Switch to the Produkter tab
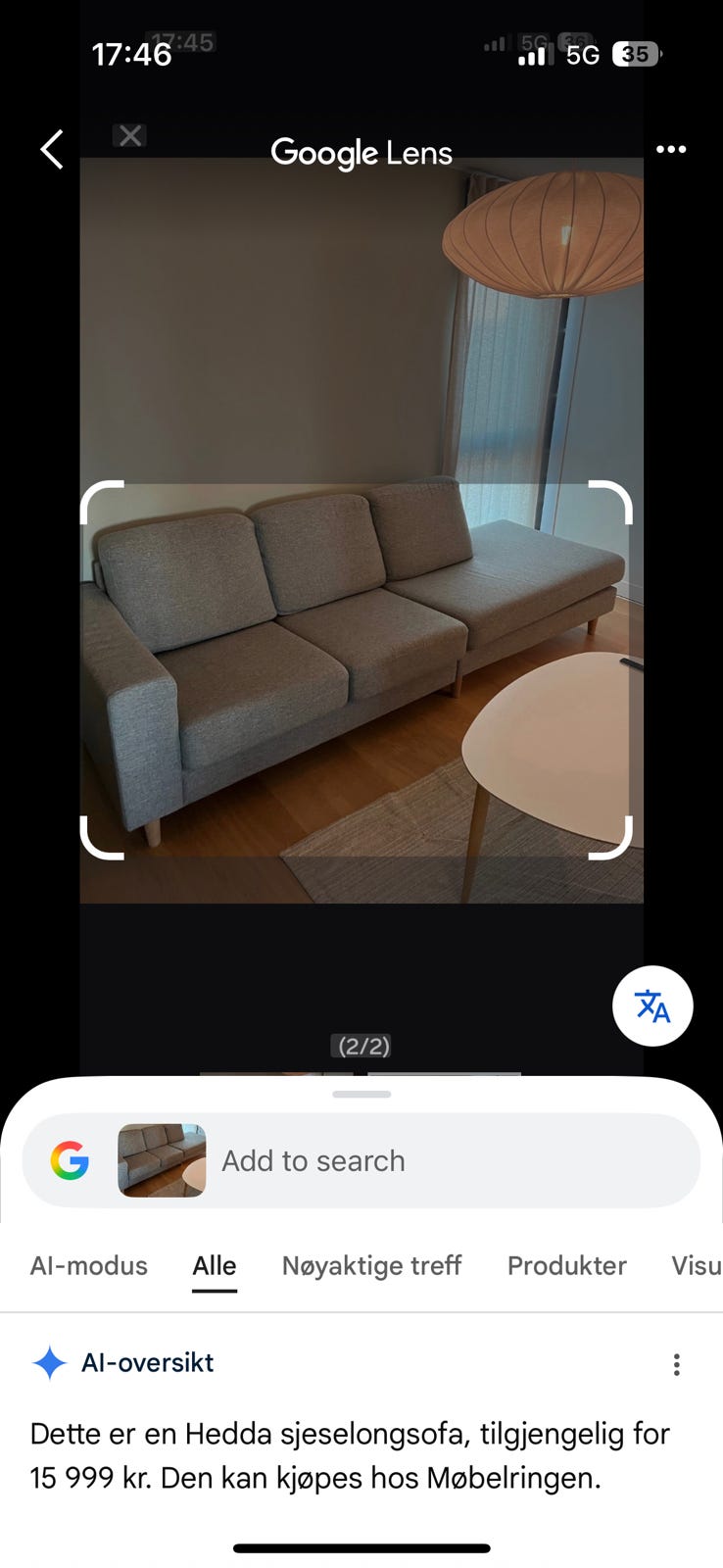Image resolution: width=723 pixels, height=1568 pixels. pos(566,1265)
